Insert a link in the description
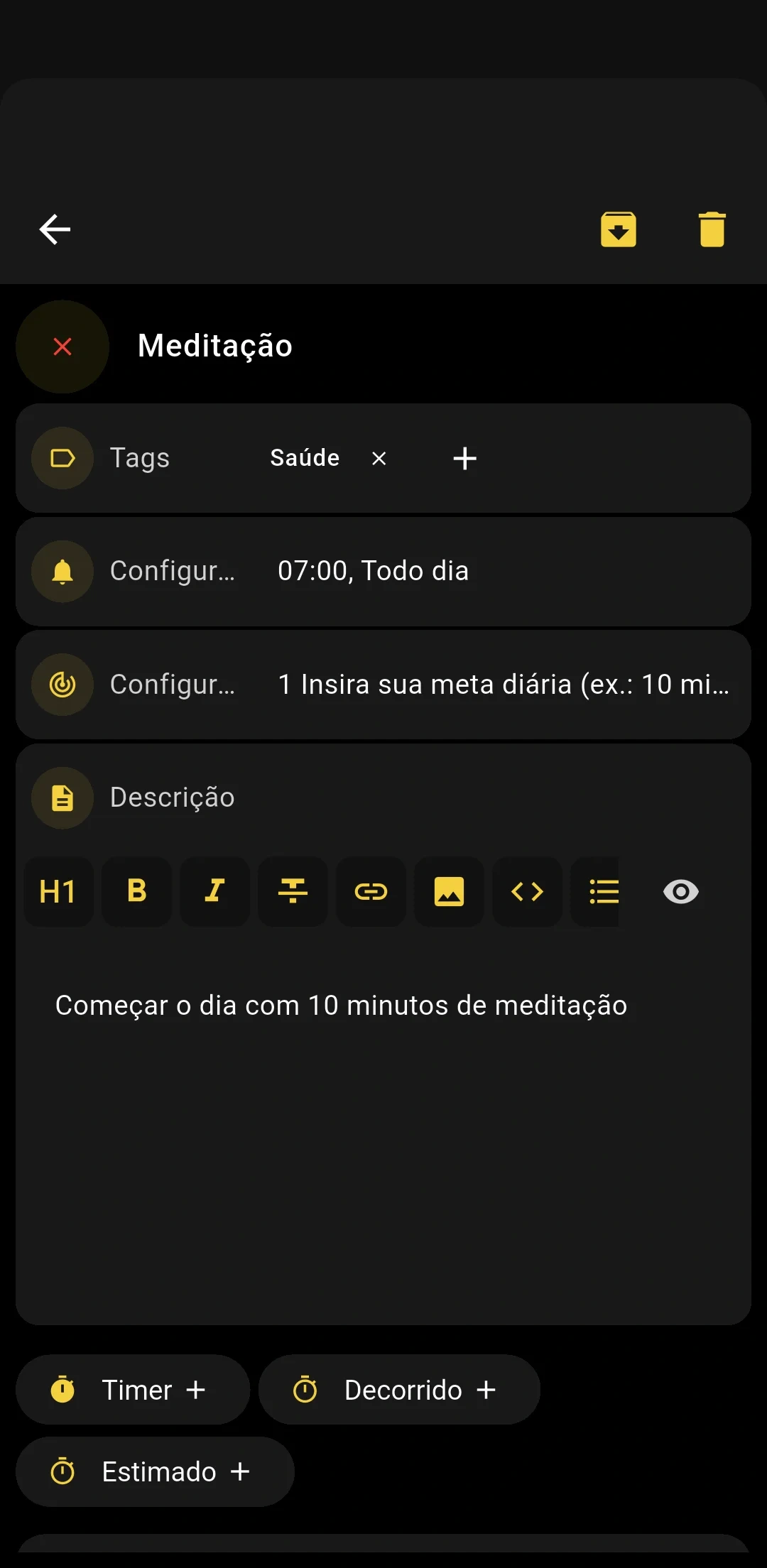The image size is (767, 1568). point(371,892)
